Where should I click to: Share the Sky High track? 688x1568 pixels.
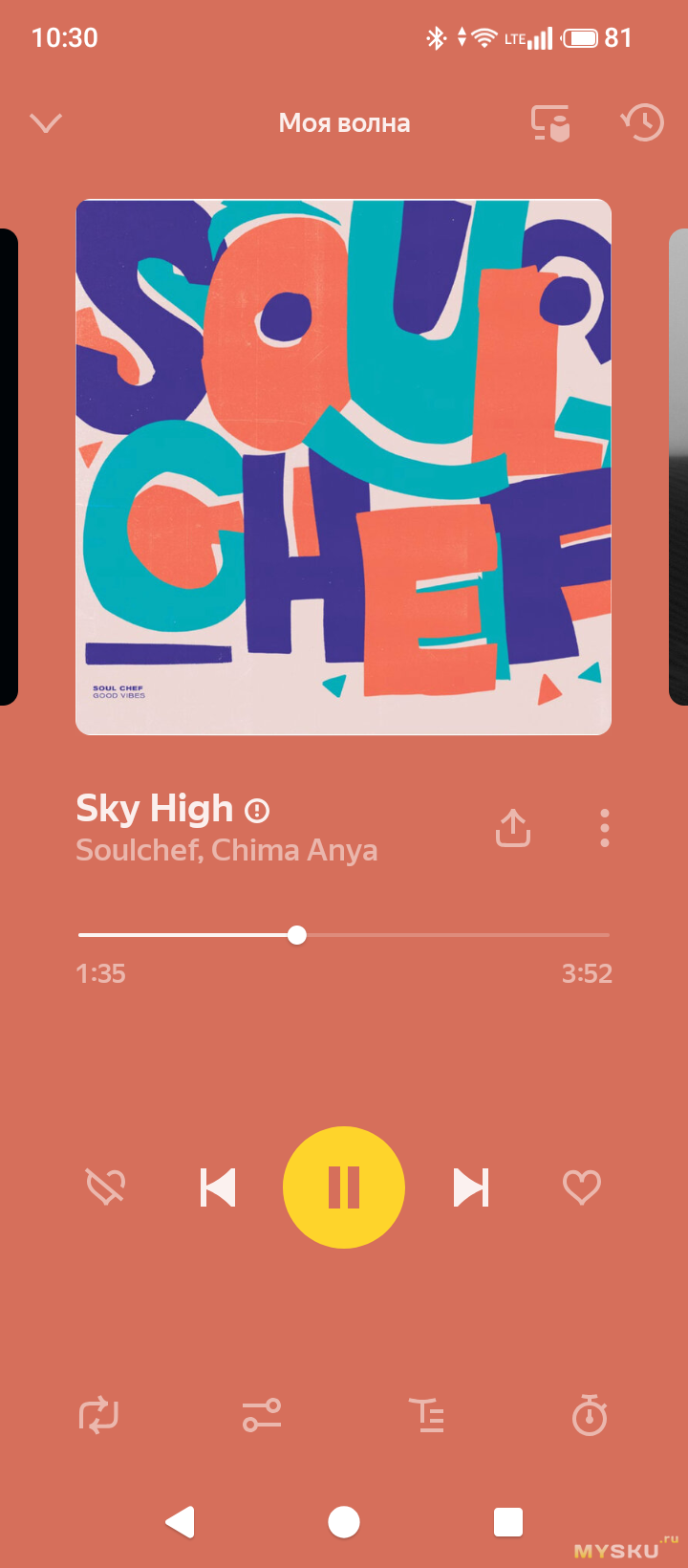pyautogui.click(x=513, y=828)
